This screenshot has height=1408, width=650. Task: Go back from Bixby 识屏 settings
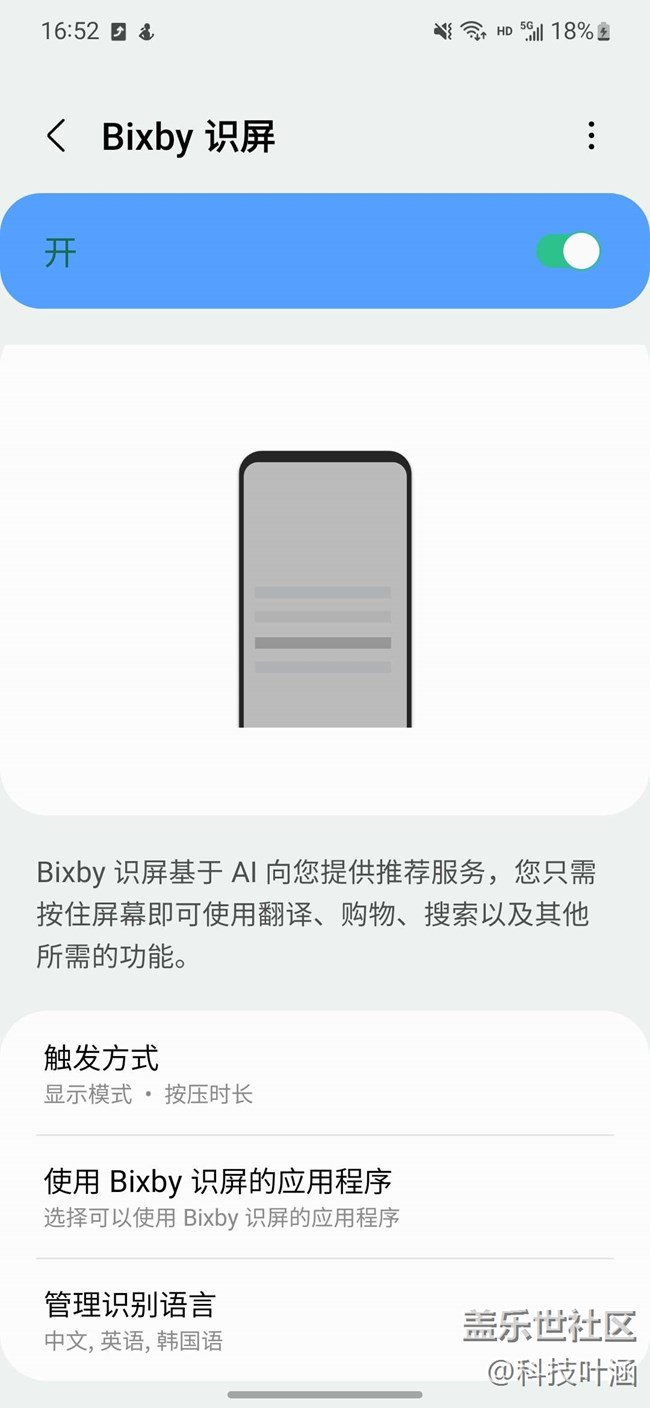click(57, 136)
